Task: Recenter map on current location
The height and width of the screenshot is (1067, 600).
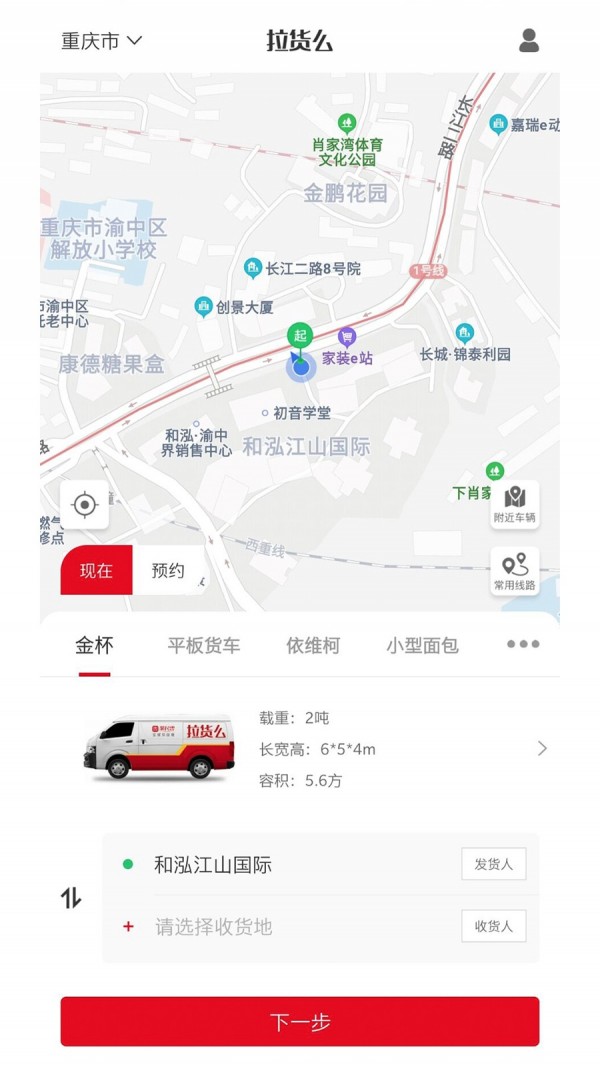Action: click(85, 505)
